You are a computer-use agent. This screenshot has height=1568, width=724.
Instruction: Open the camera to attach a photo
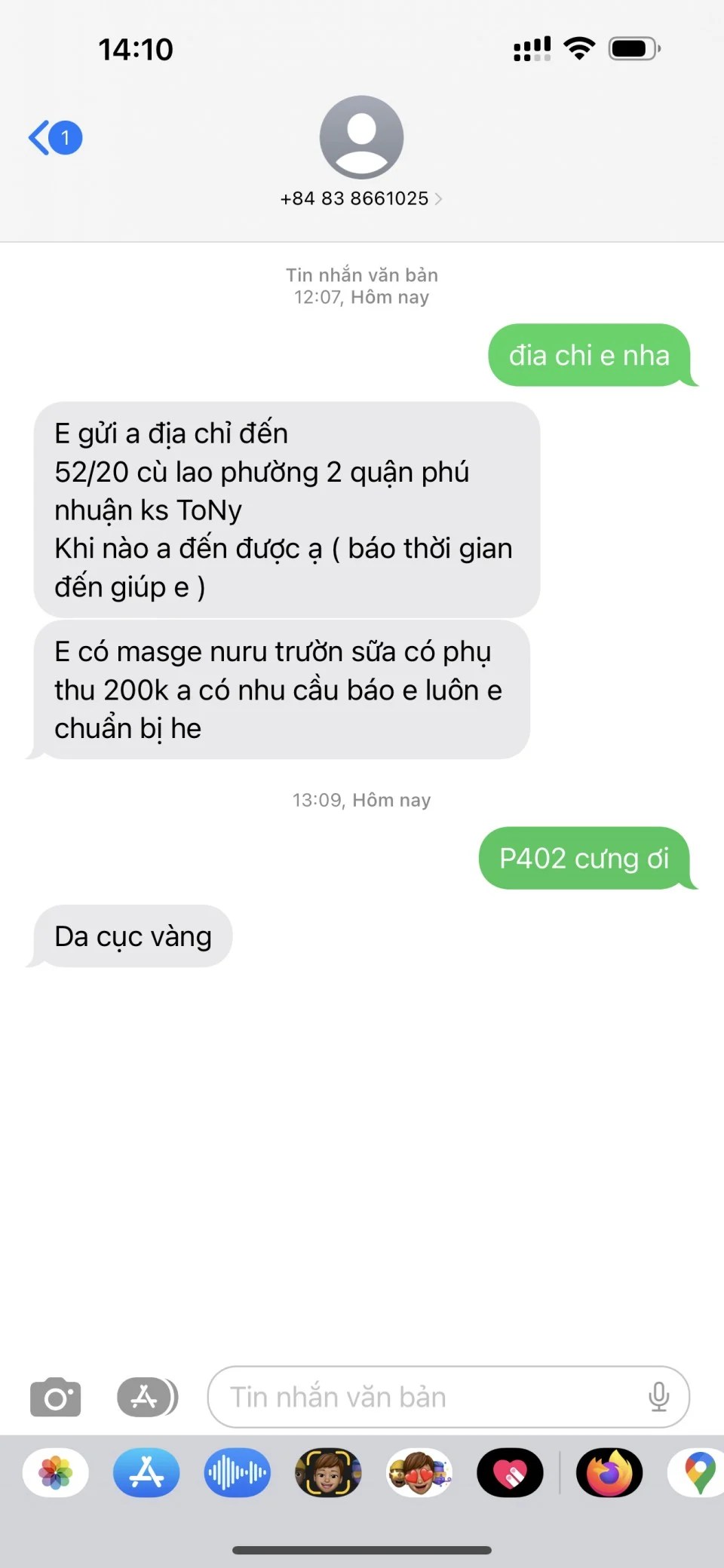[x=55, y=1398]
